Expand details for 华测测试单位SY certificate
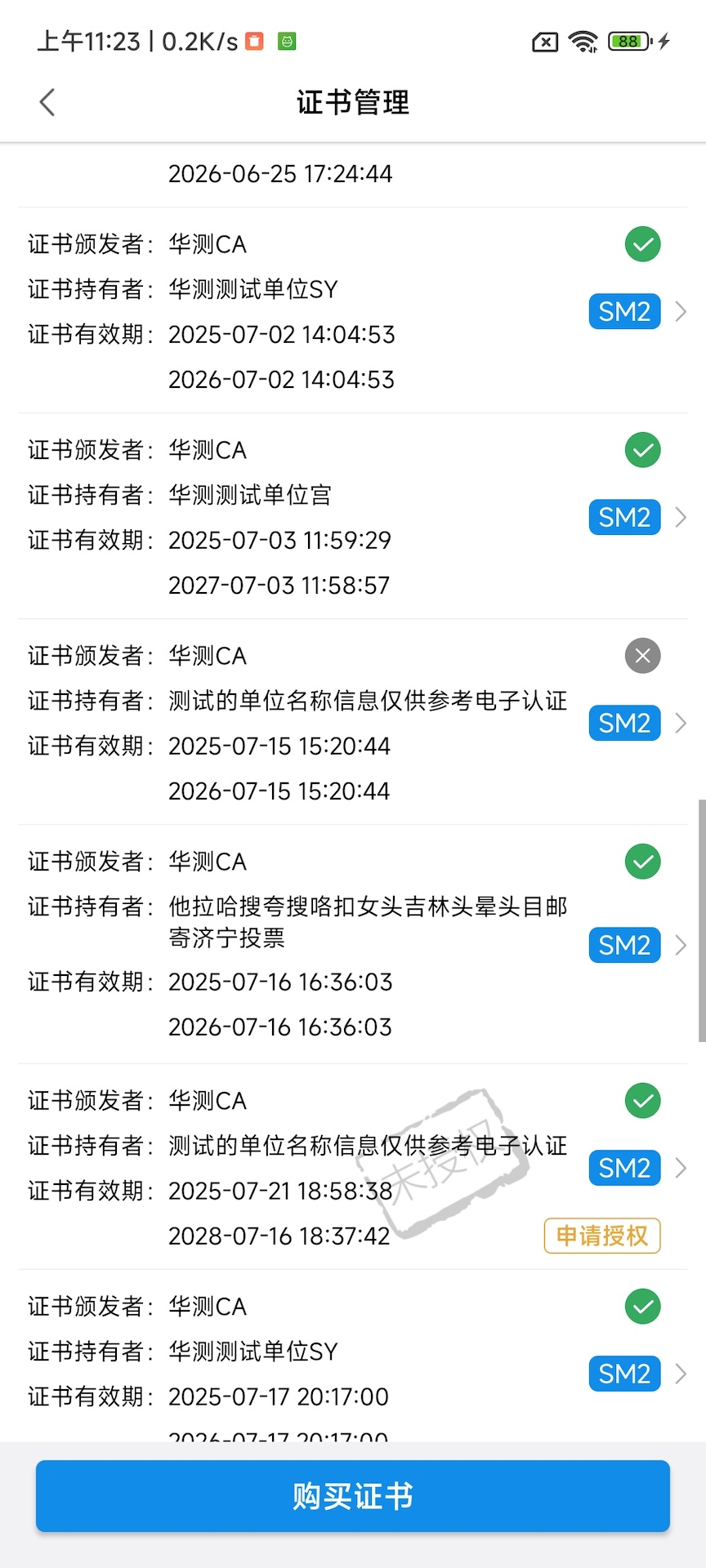The image size is (706, 1568). (682, 311)
